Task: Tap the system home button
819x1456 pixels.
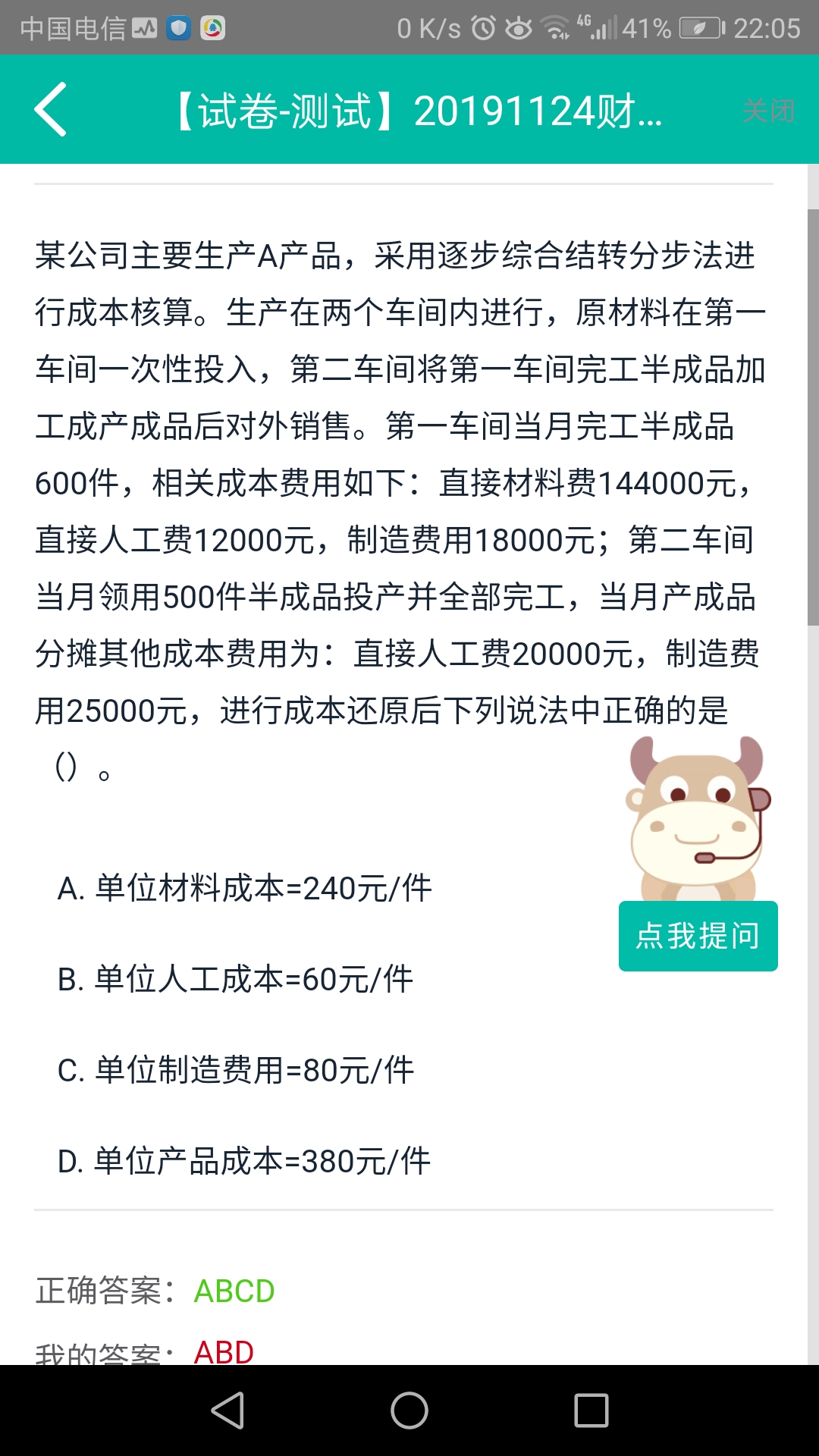Action: [x=409, y=1410]
